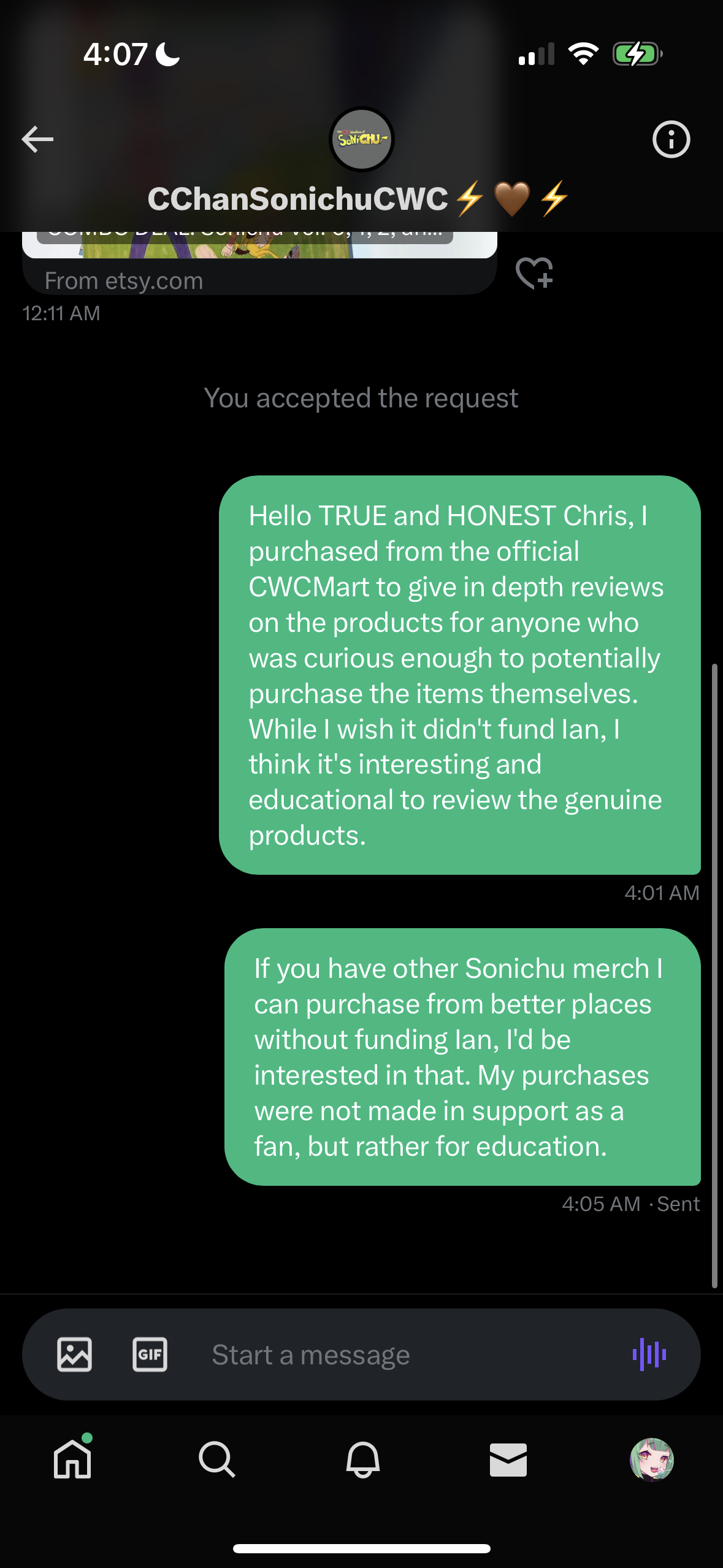Open the etsy.com link card
Image resolution: width=723 pixels, height=1568 pixels.
coord(259,270)
